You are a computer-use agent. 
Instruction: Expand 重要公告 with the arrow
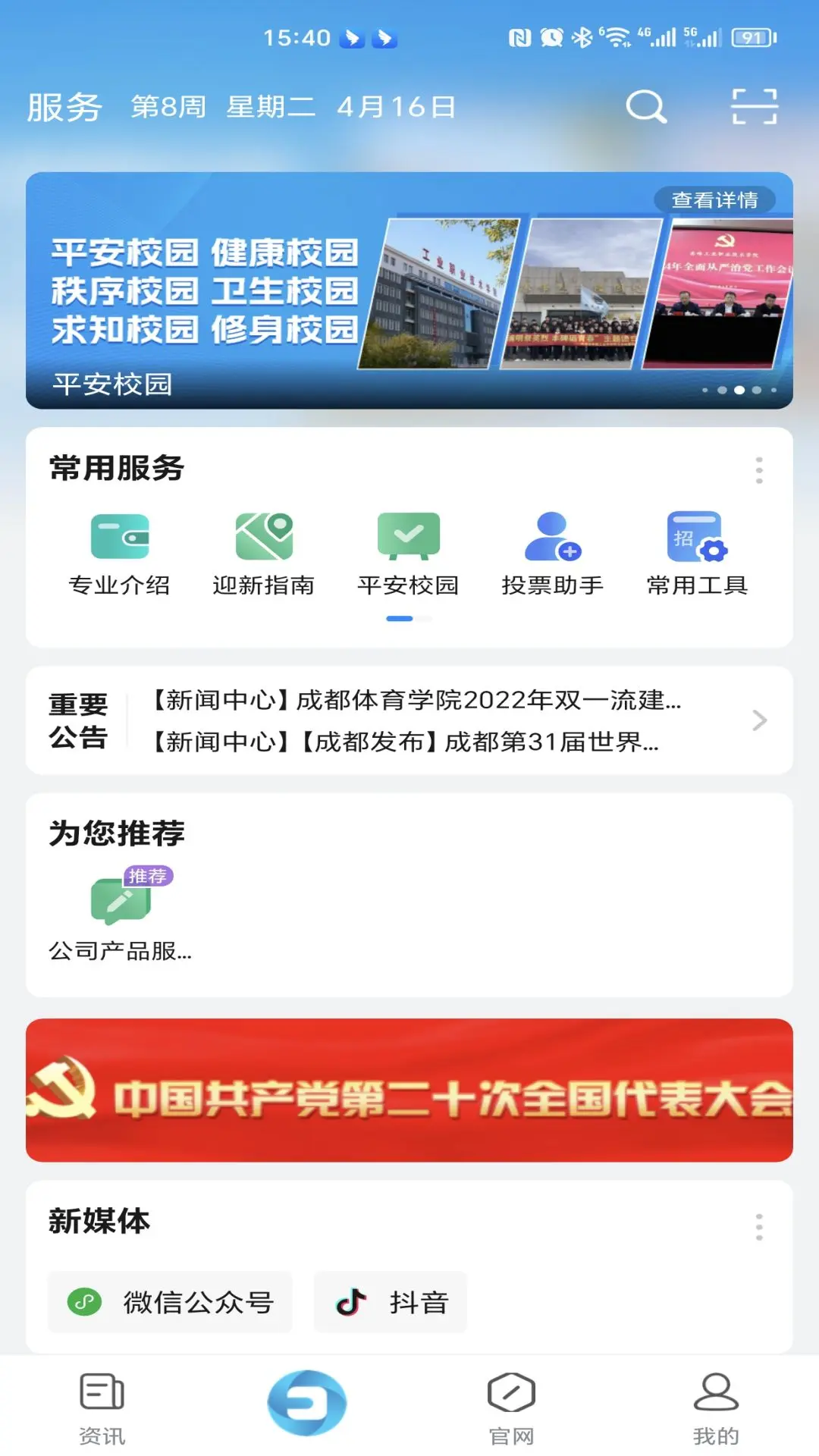click(759, 720)
